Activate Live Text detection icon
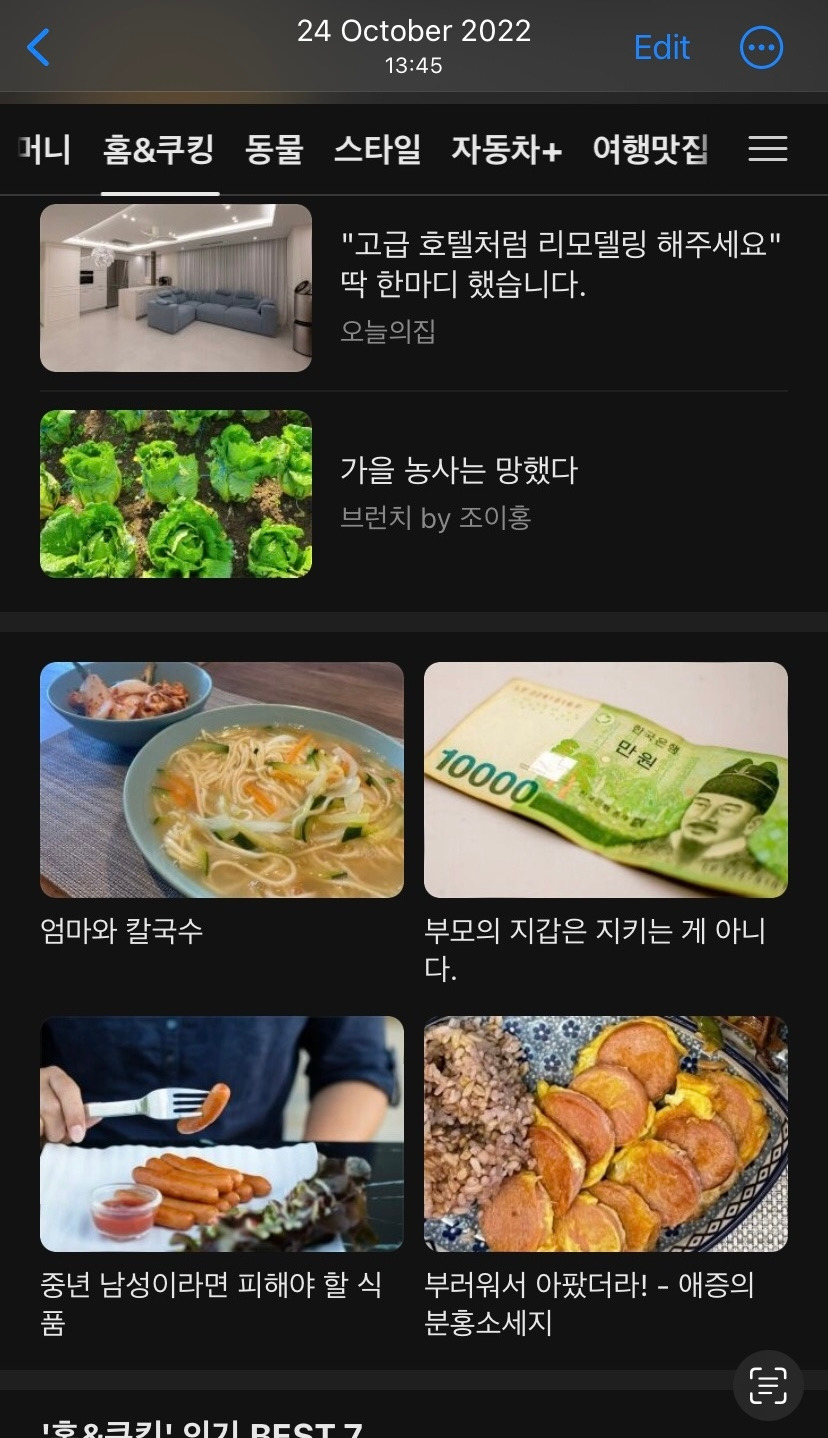This screenshot has height=1438, width=828. pos(768,1385)
